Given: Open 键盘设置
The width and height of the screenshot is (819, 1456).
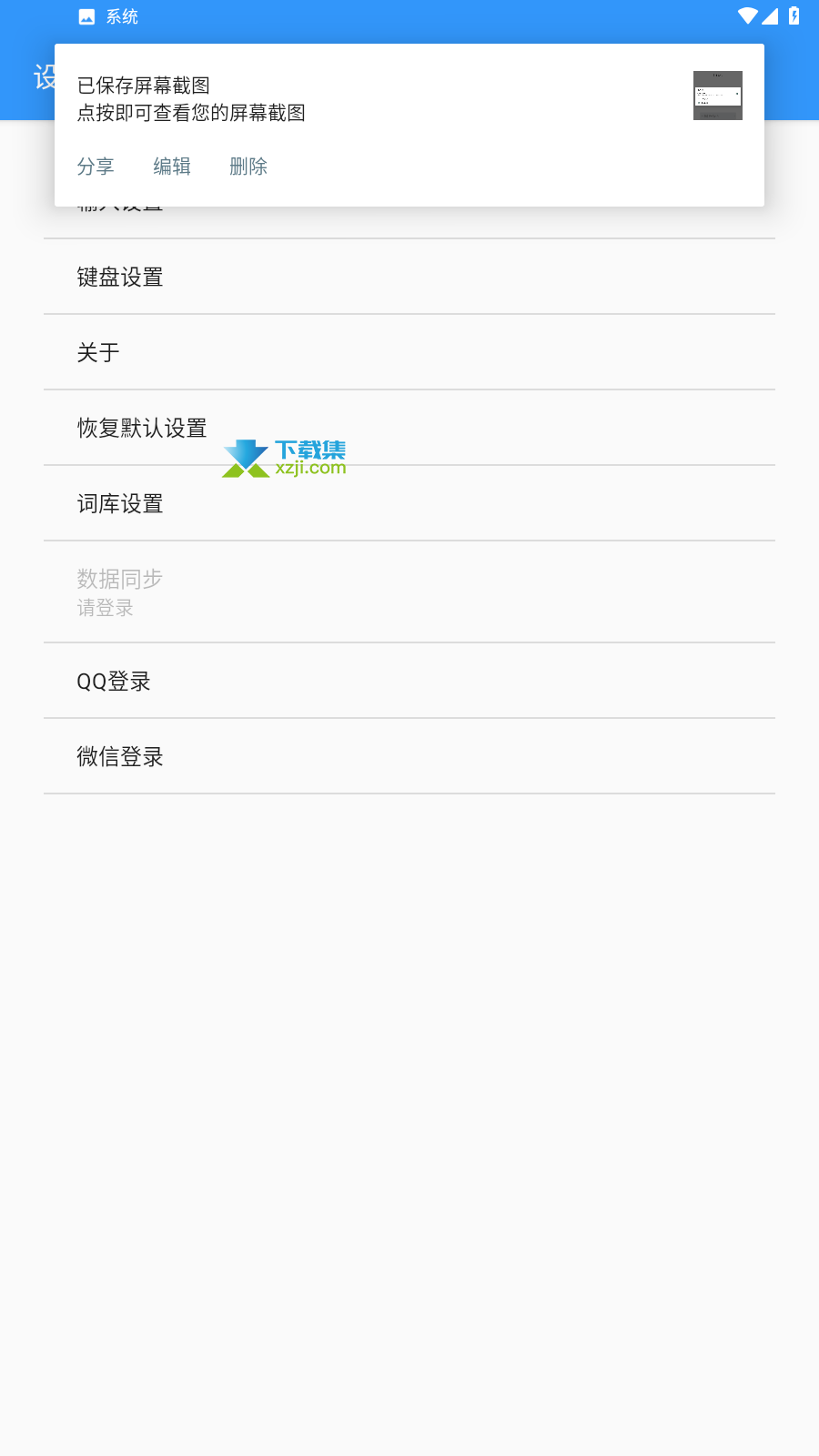Looking at the screenshot, I should click(x=409, y=277).
